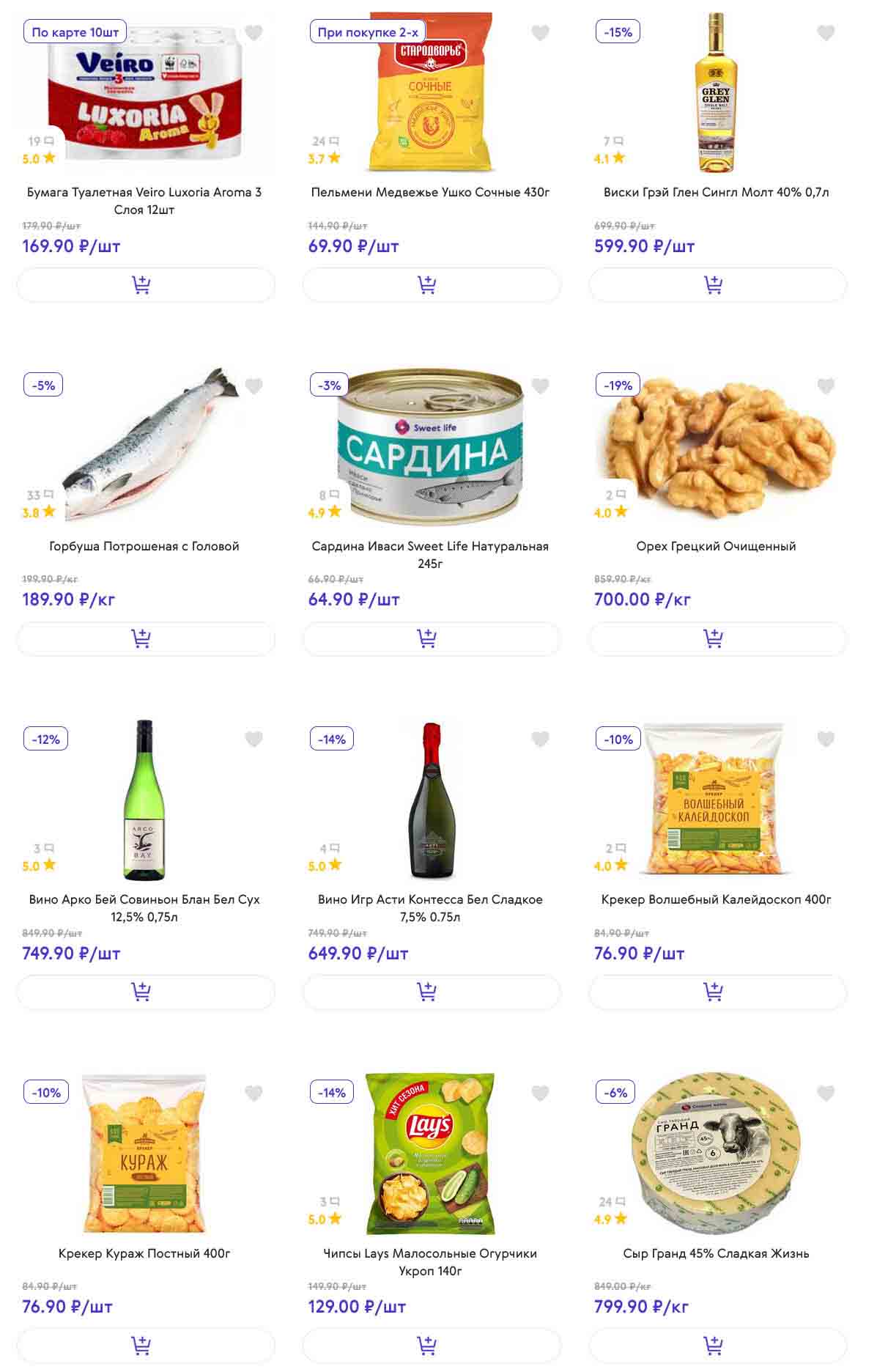Like the Орех Грецкий Очищенный item
Image resolution: width=877 pixels, height=1372 pixels.
[x=826, y=386]
